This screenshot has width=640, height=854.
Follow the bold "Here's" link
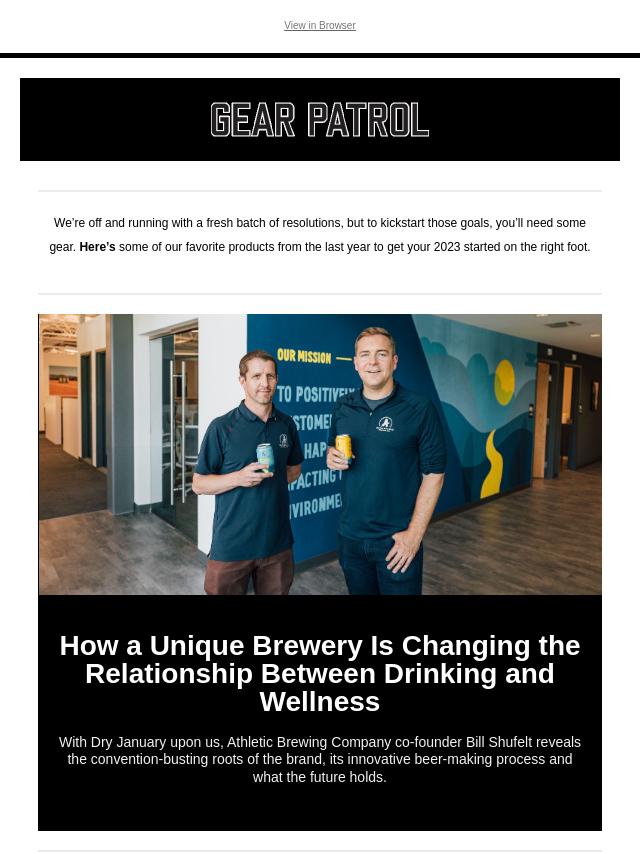[97, 247]
